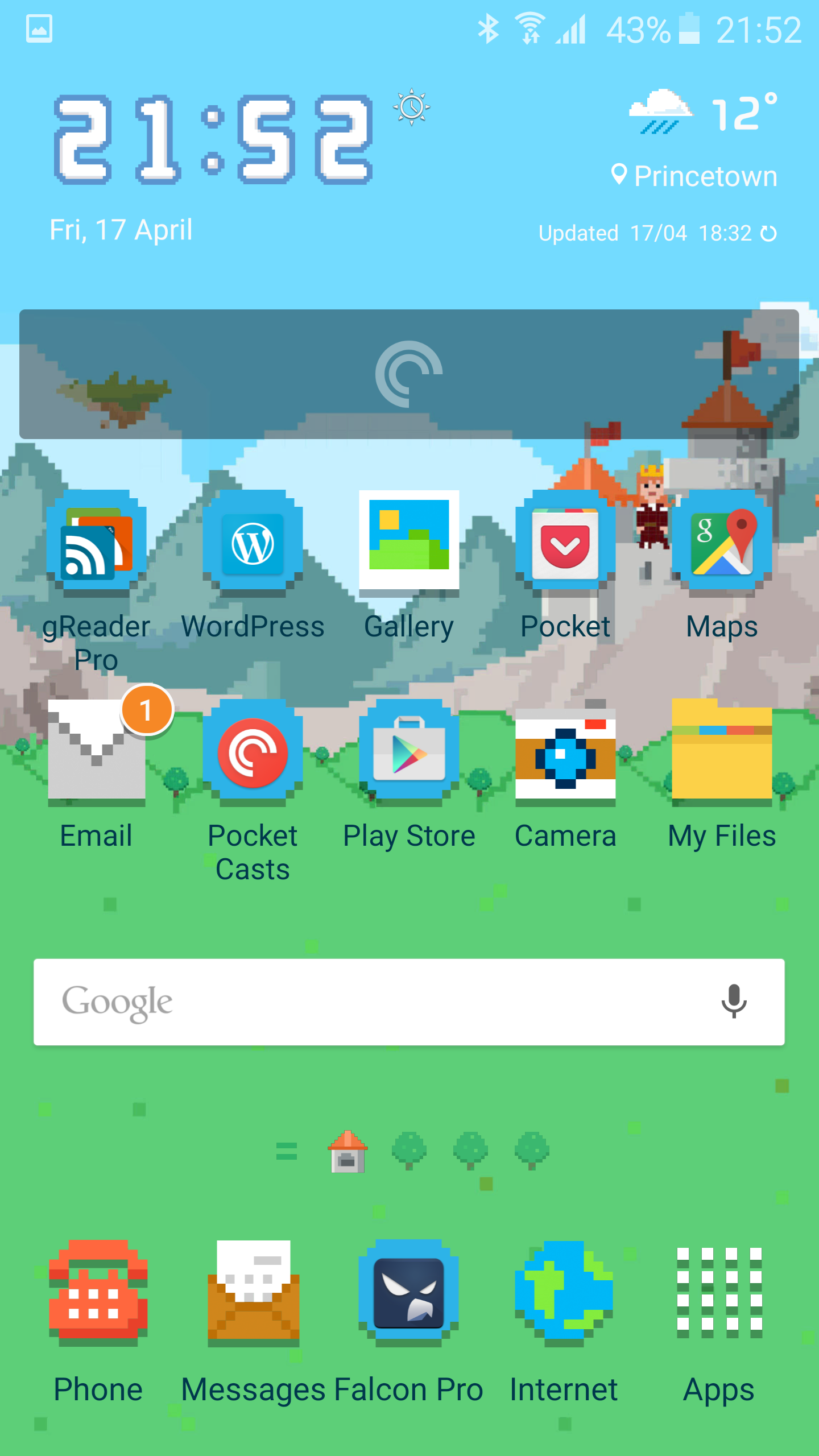This screenshot has width=819, height=1456.
Task: Open Messages app in dock
Action: 254,1293
